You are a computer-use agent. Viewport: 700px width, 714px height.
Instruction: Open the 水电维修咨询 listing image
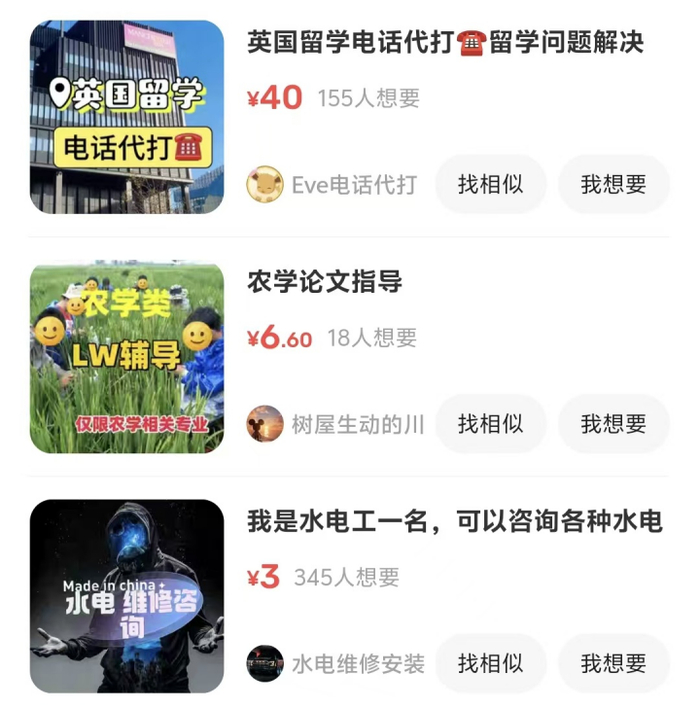pyautogui.click(x=127, y=596)
